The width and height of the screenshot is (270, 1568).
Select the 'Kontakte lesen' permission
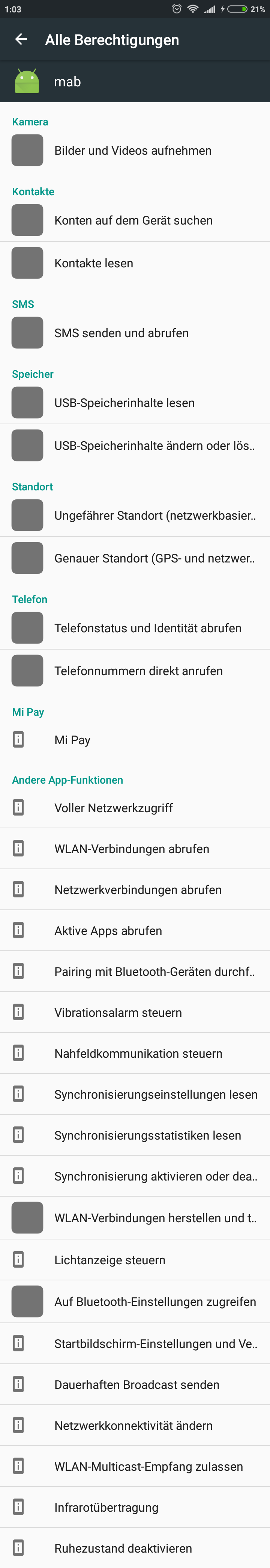(94, 263)
